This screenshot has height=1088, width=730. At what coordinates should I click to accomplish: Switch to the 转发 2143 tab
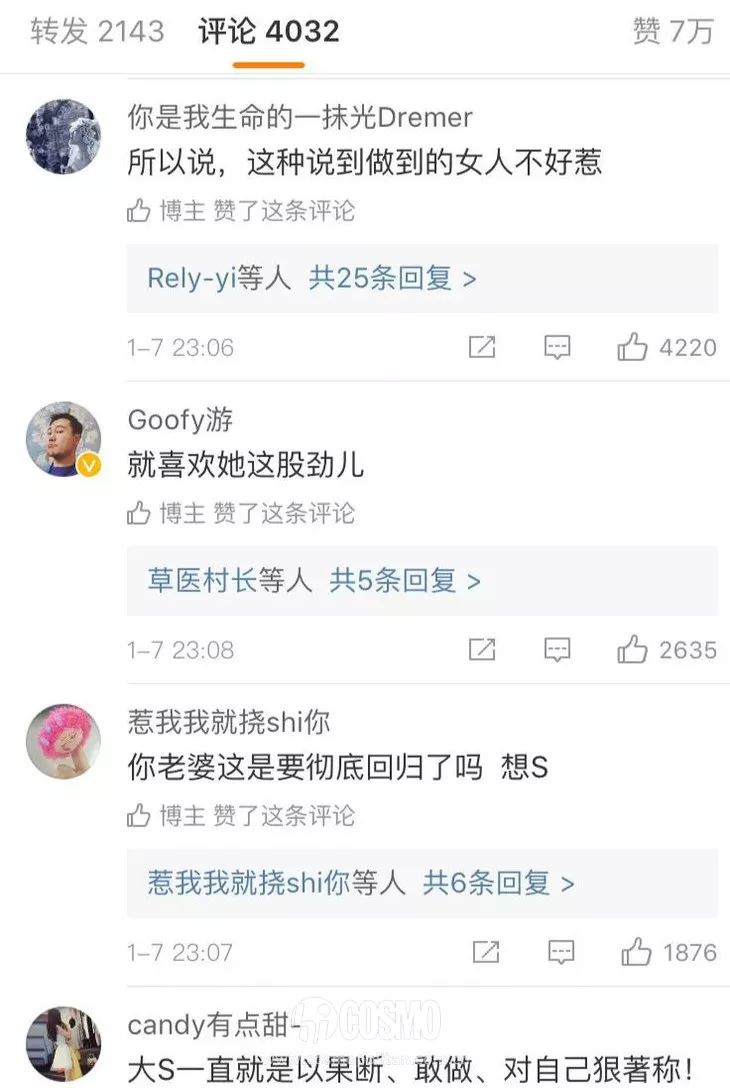pos(97,31)
